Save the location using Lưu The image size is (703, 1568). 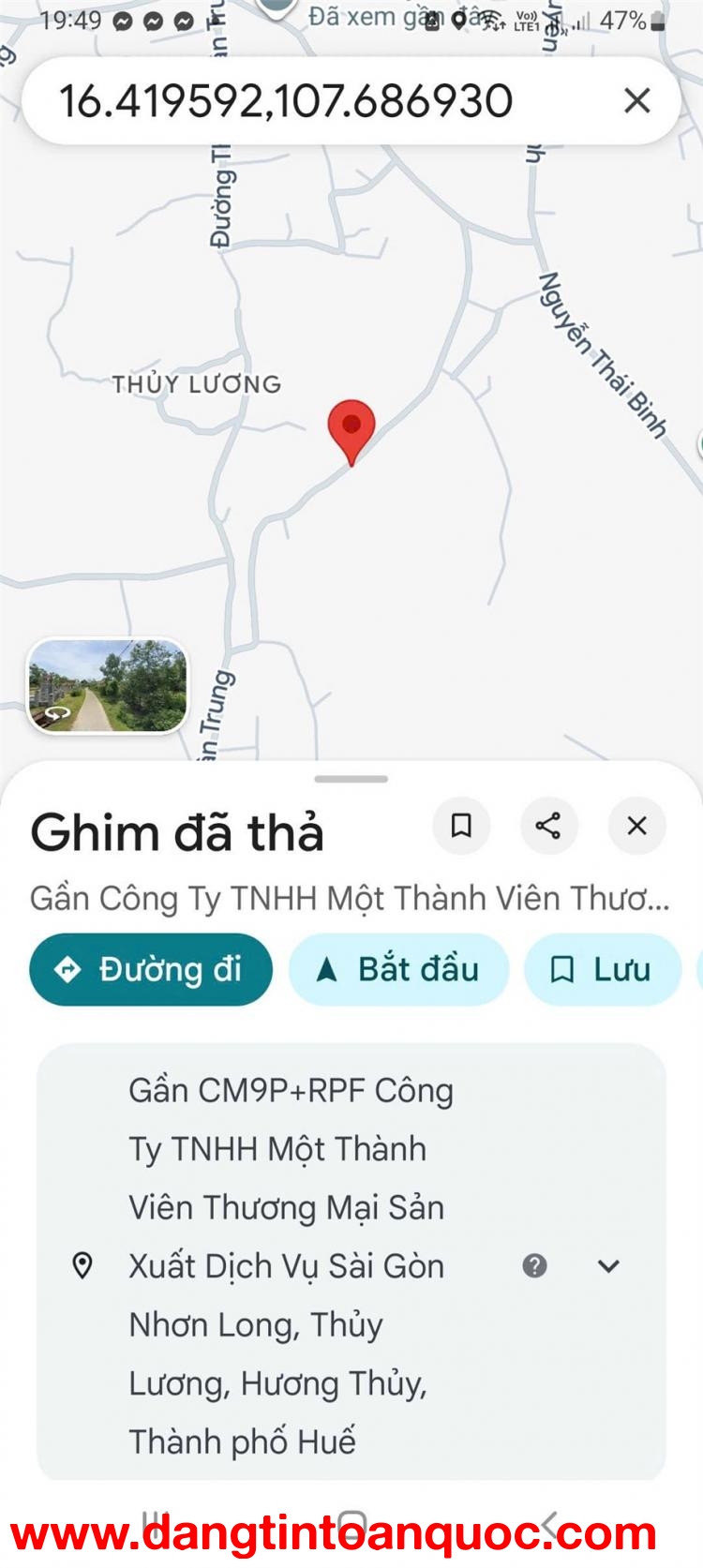point(603,970)
